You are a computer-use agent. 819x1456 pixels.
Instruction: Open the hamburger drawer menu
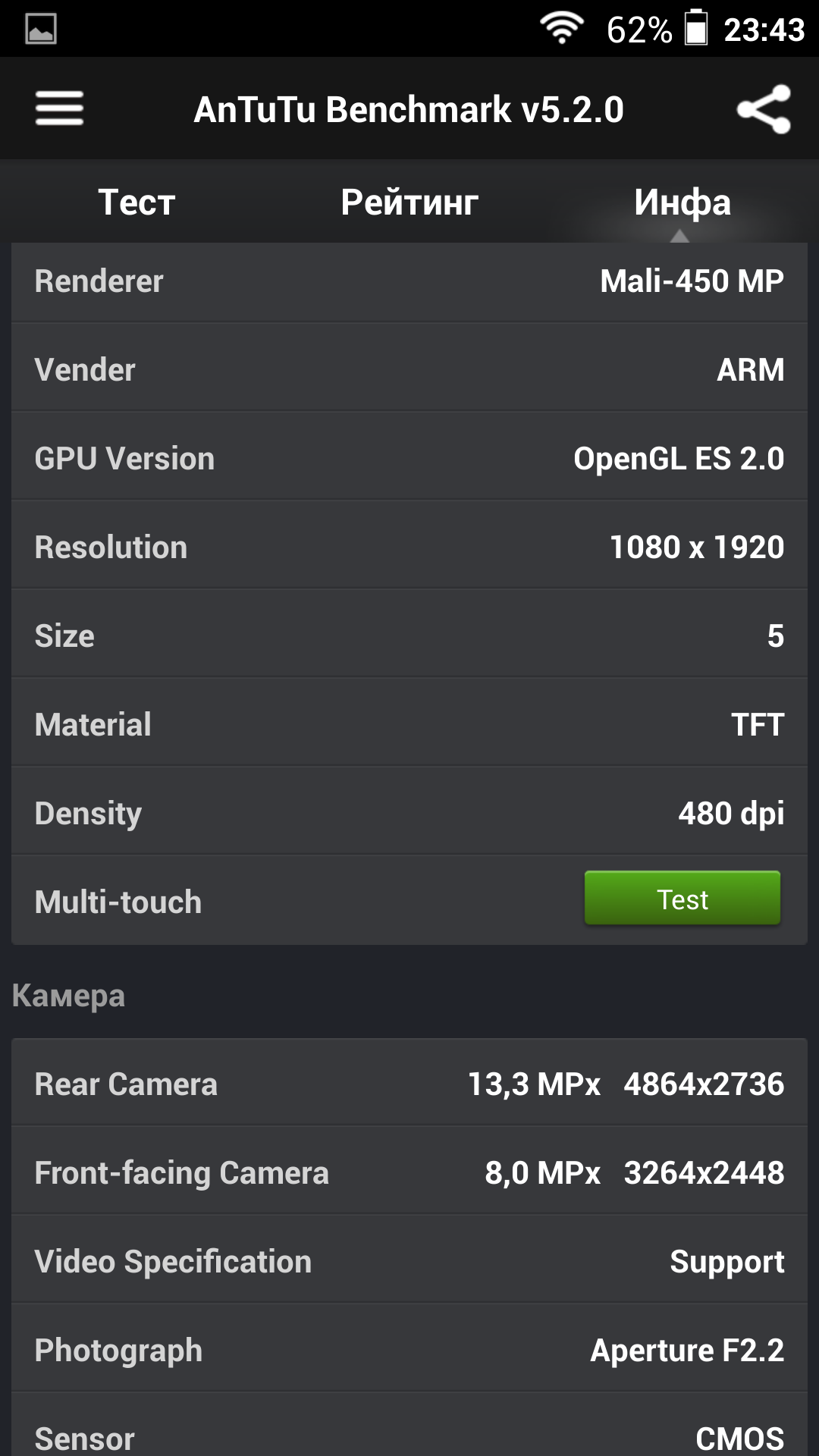tap(59, 108)
